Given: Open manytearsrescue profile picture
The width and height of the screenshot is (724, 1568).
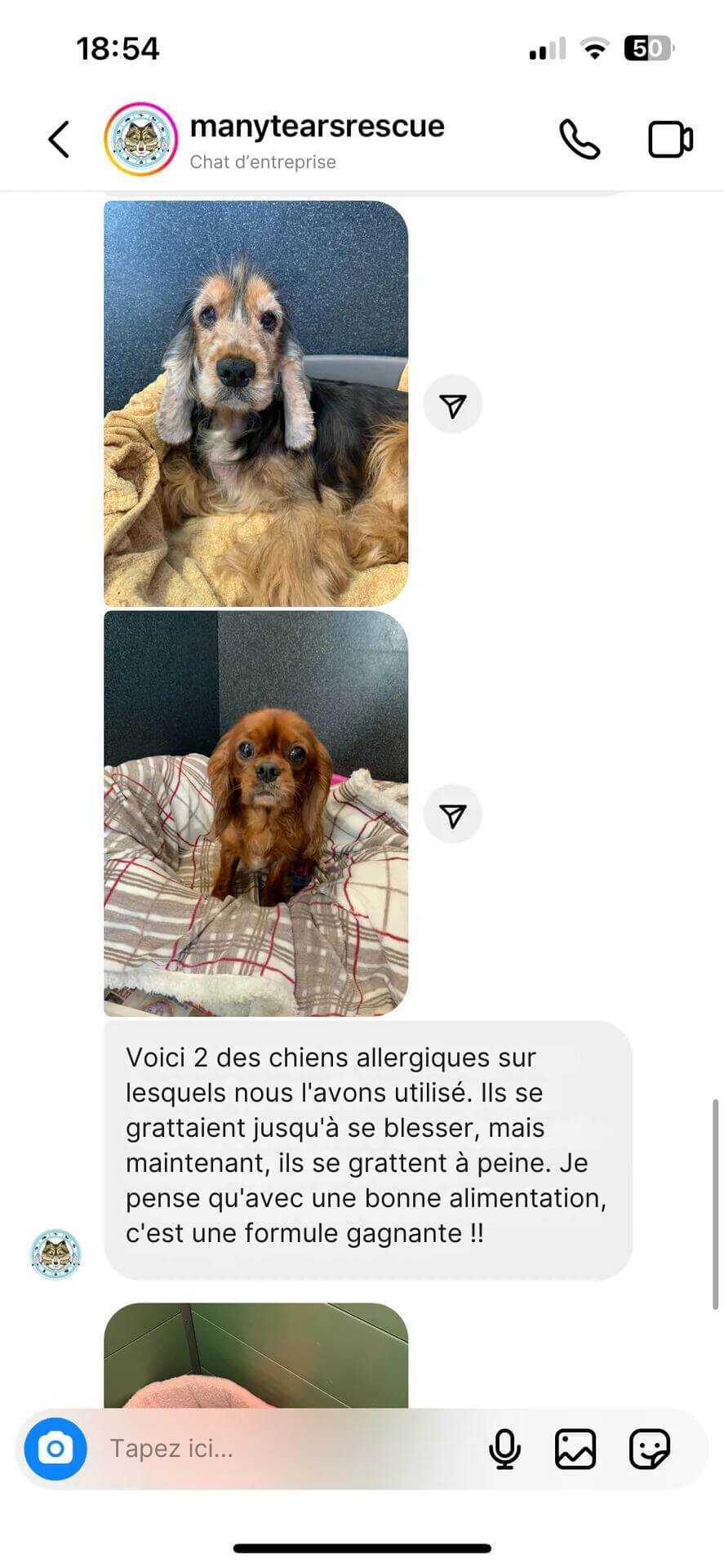Looking at the screenshot, I should coord(141,139).
